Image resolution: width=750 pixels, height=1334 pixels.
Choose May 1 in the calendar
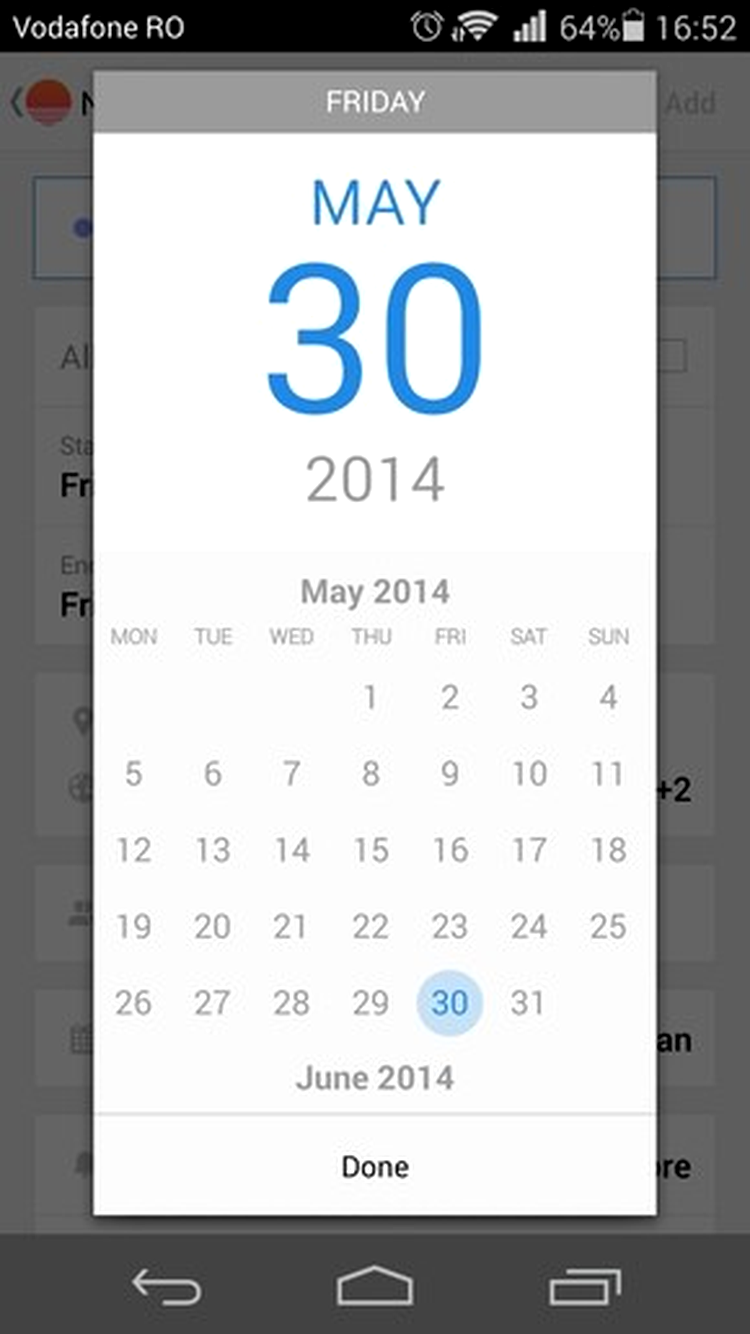[370, 697]
